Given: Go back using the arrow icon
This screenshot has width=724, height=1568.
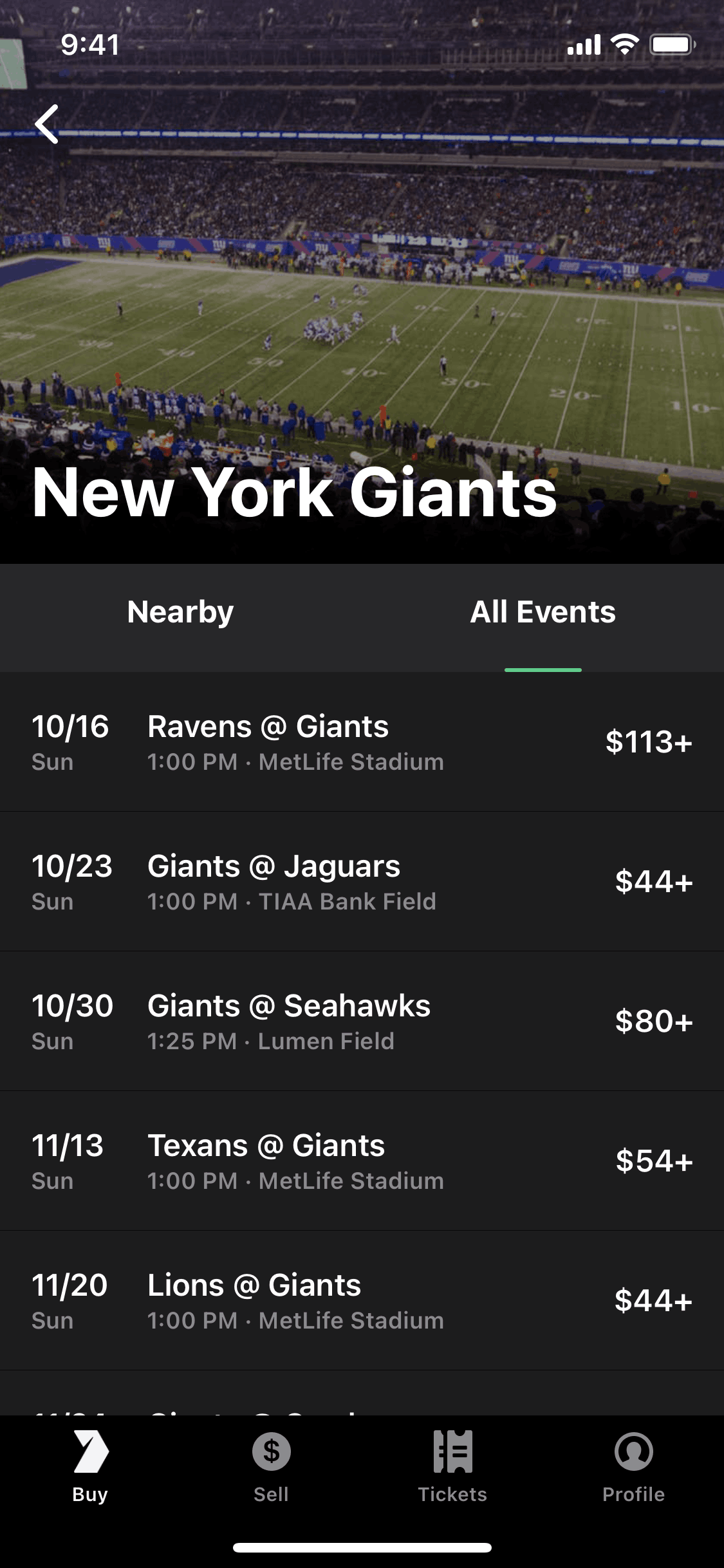Looking at the screenshot, I should pyautogui.click(x=47, y=124).
